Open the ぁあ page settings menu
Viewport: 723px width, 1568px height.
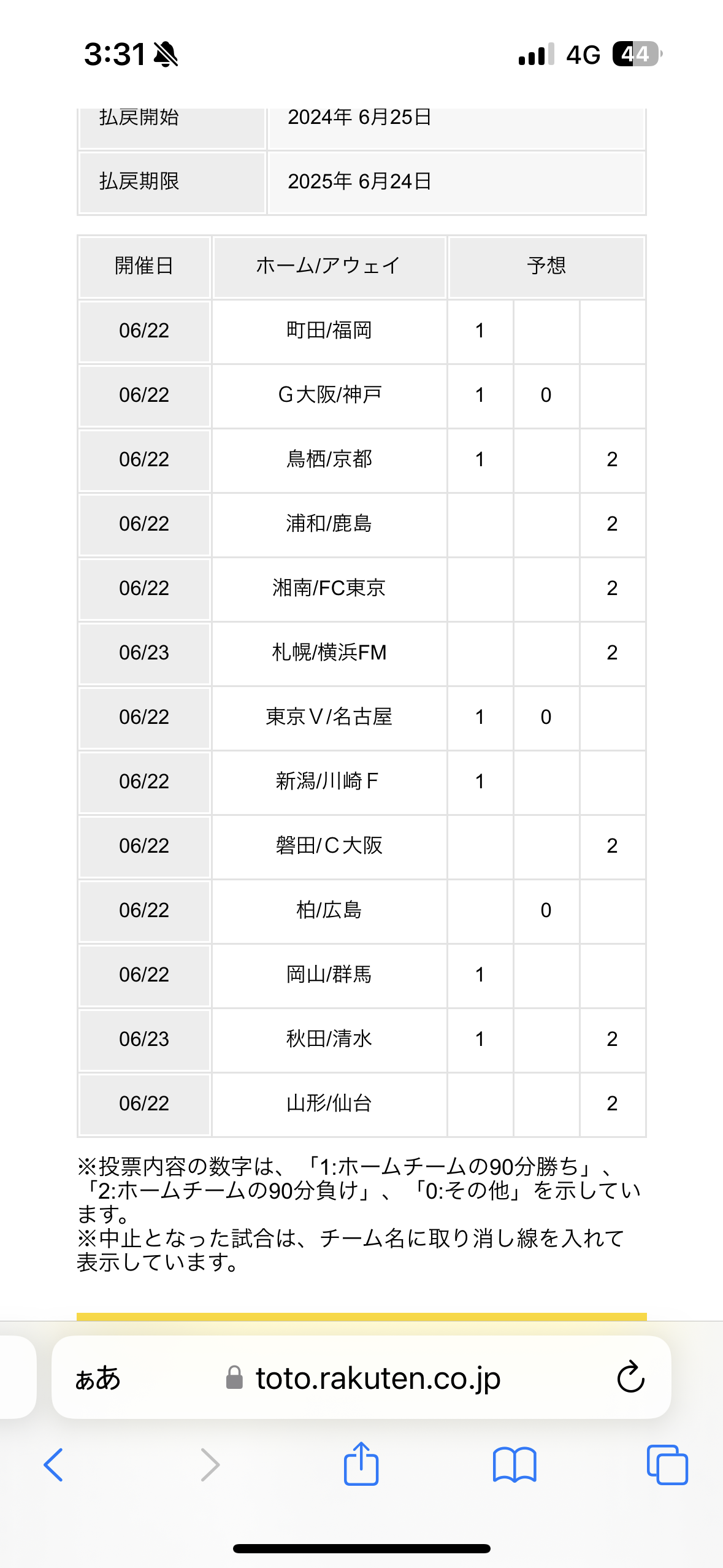(x=98, y=1378)
